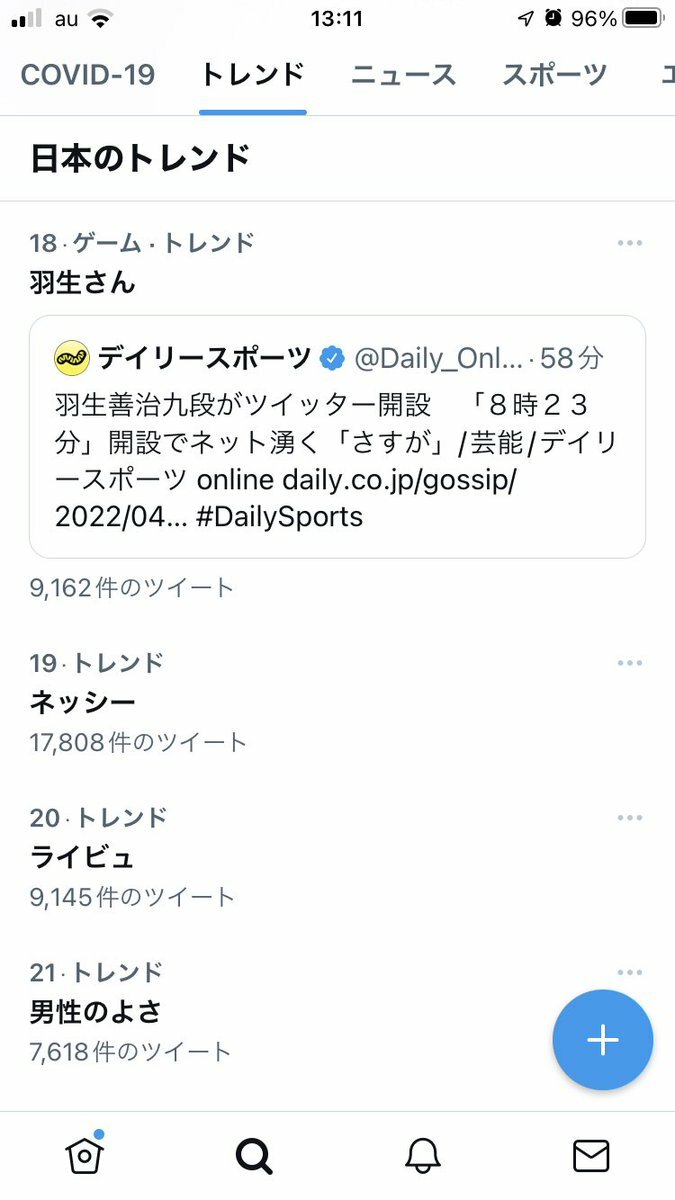Open more options for the 男性のよさ trend
675x1200 pixels.
(629, 972)
